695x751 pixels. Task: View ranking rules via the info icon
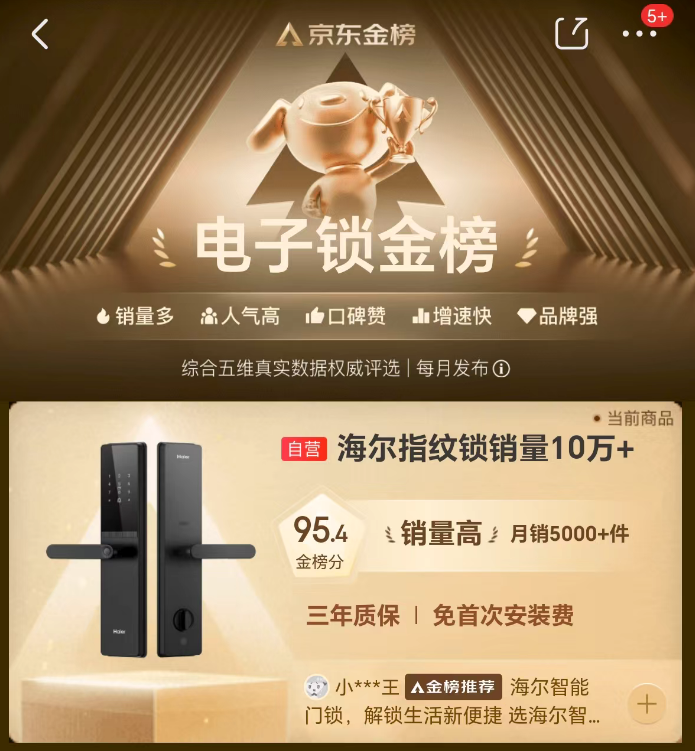pyautogui.click(x=501, y=368)
